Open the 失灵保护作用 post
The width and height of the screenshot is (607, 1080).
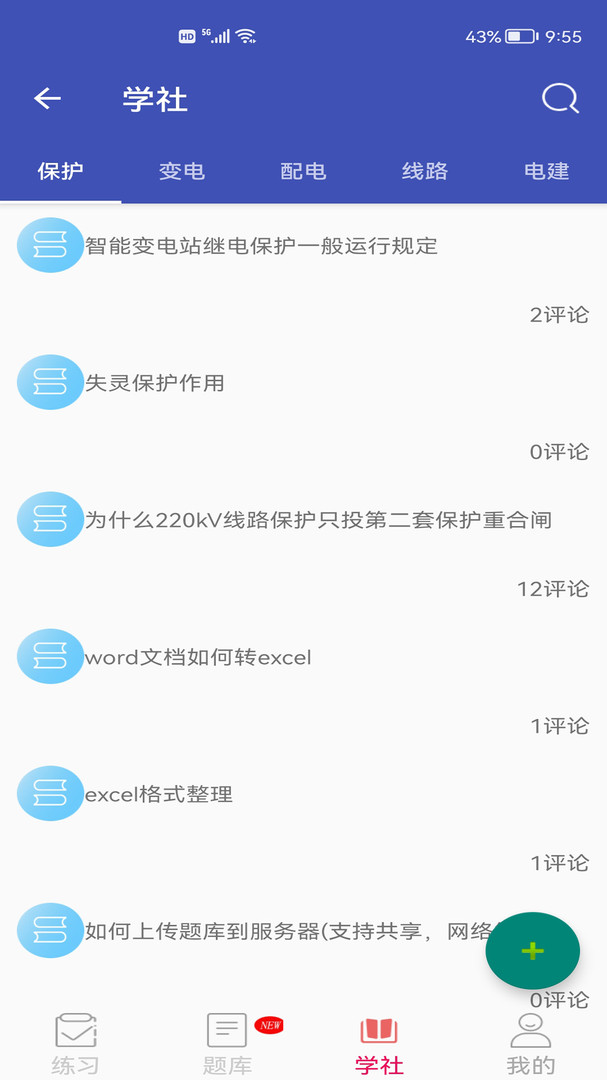point(155,382)
